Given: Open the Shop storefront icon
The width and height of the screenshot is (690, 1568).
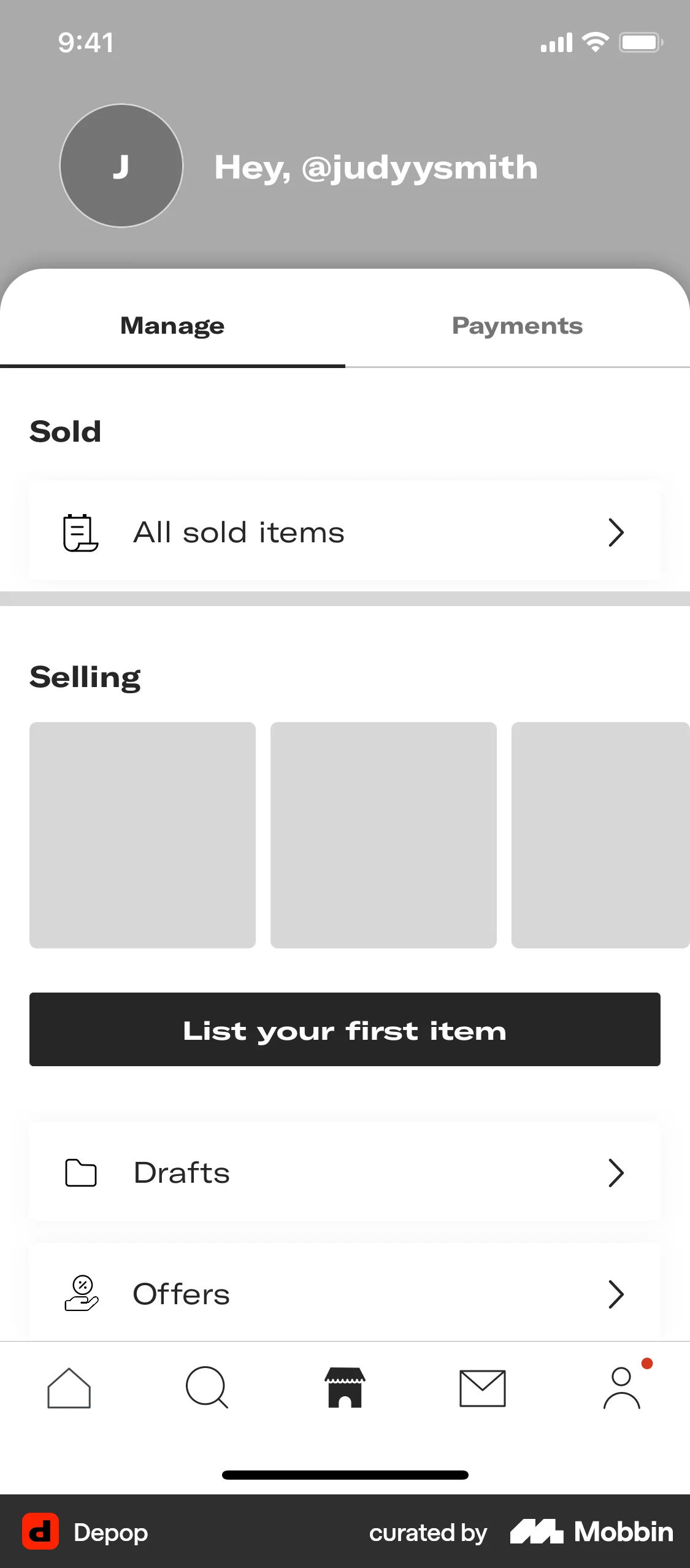Looking at the screenshot, I should [345, 1388].
